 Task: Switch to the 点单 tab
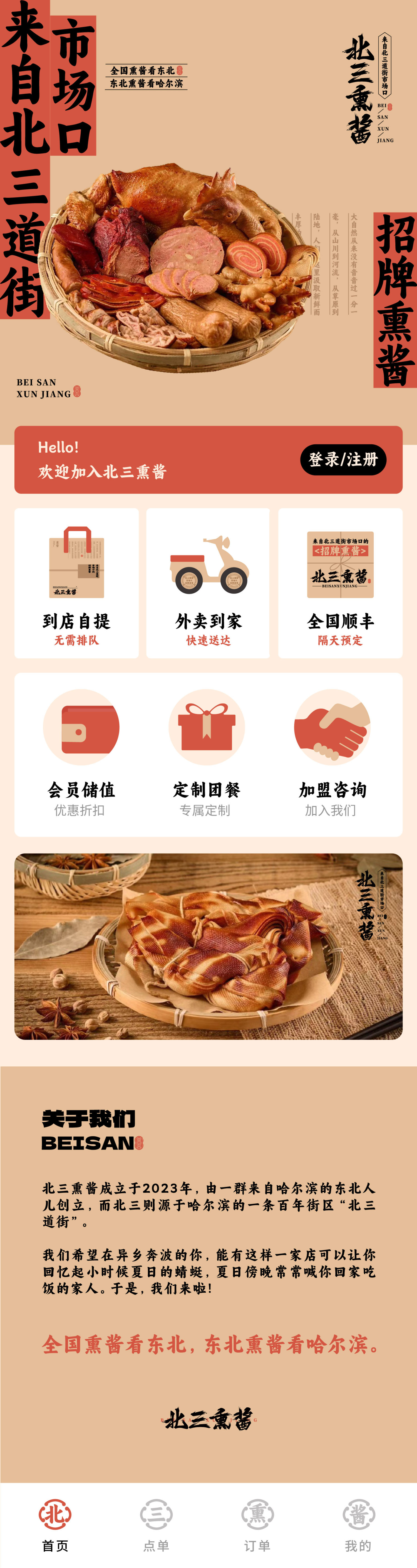pyautogui.click(x=157, y=1524)
